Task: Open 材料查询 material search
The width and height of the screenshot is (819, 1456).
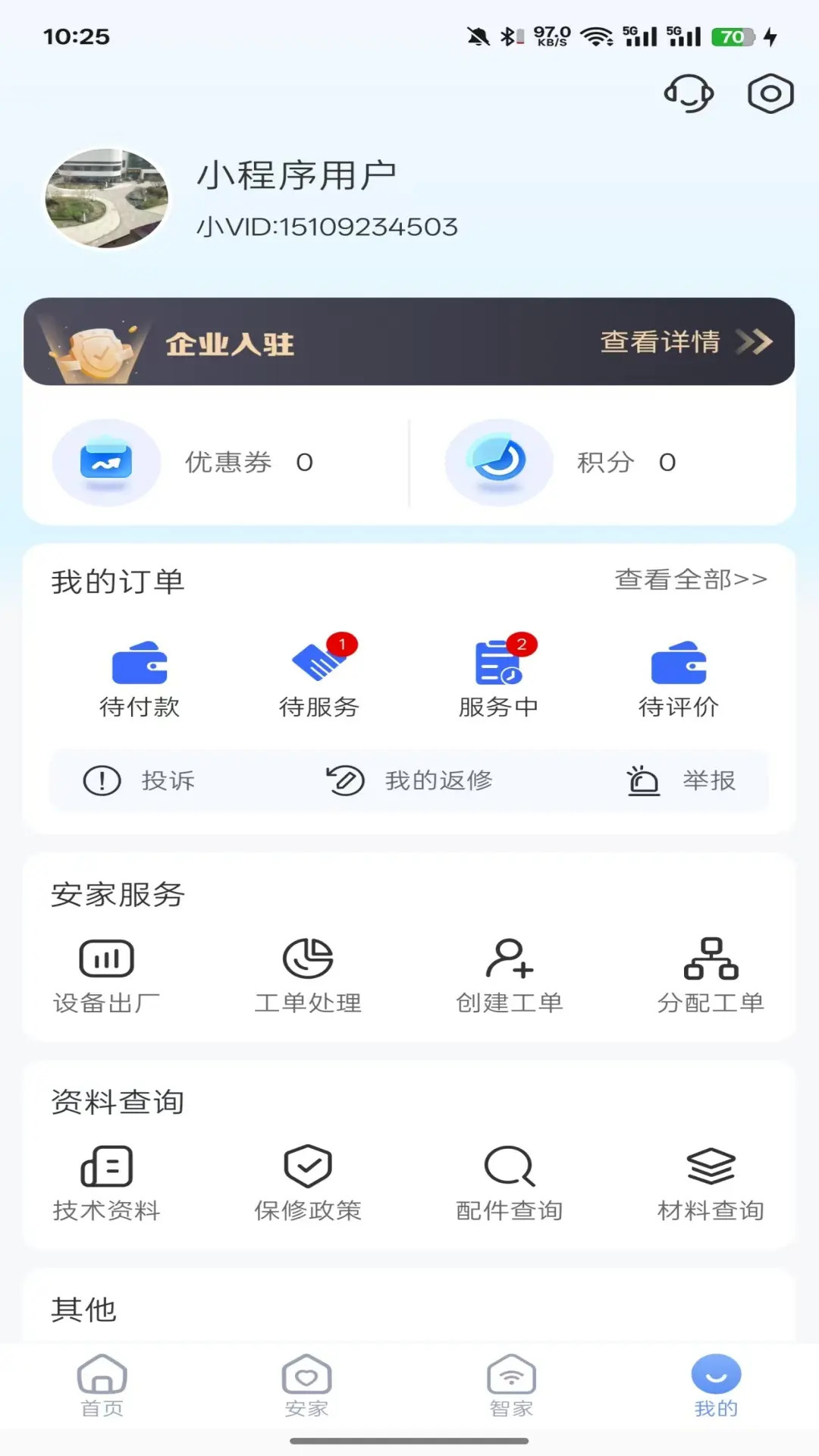Action: tap(711, 1183)
